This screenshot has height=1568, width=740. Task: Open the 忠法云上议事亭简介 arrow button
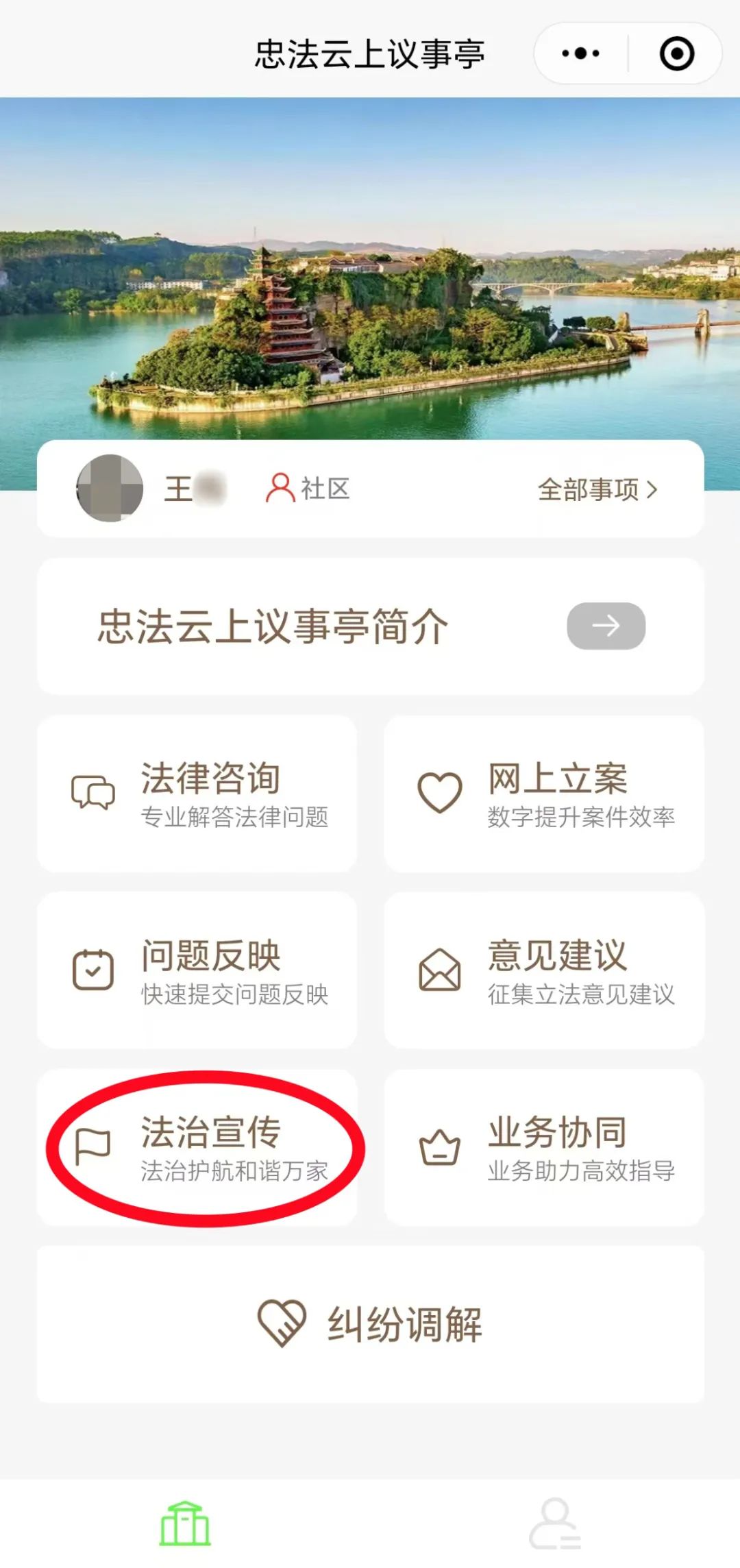coord(606,626)
